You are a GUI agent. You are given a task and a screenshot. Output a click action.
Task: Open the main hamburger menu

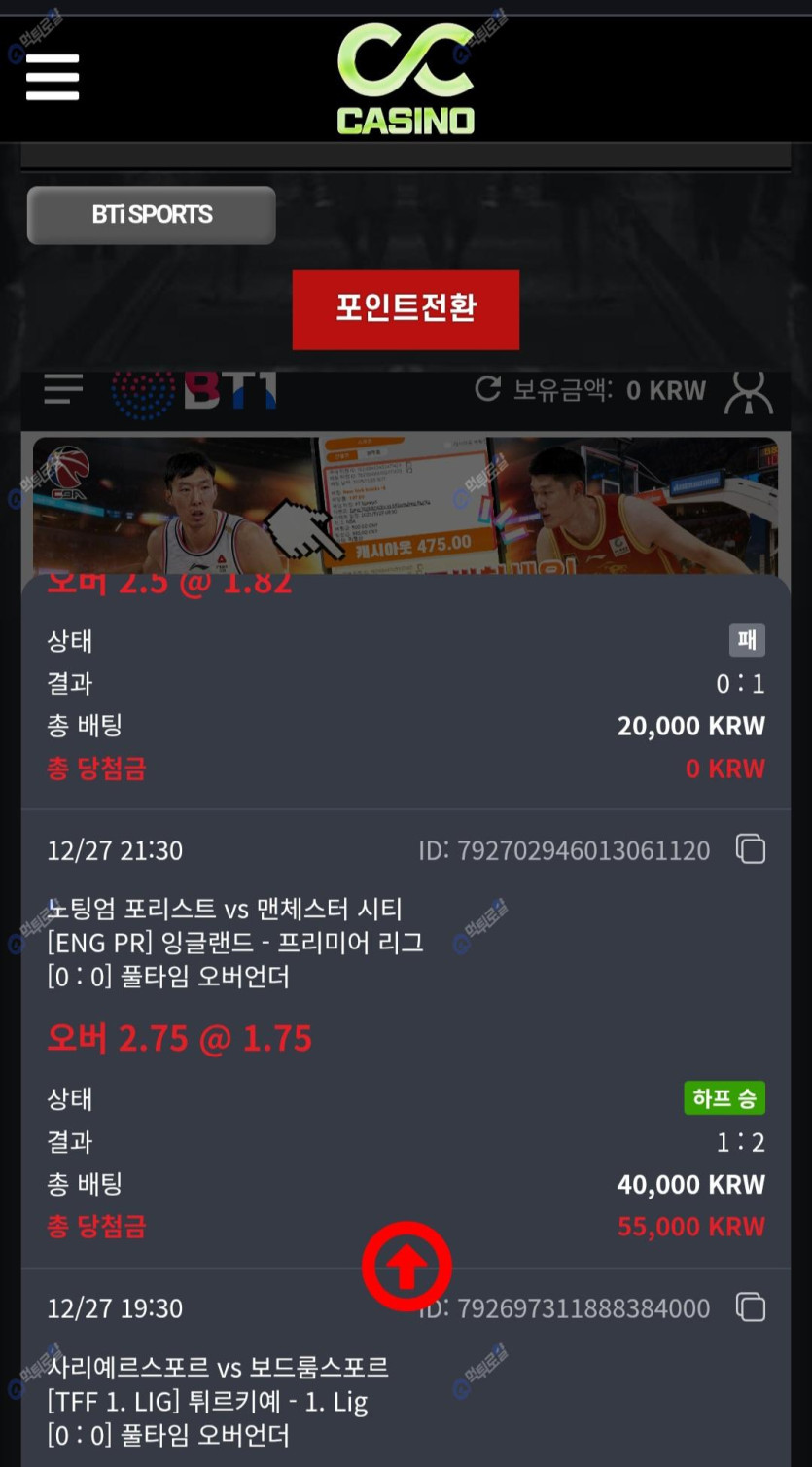pos(53,77)
